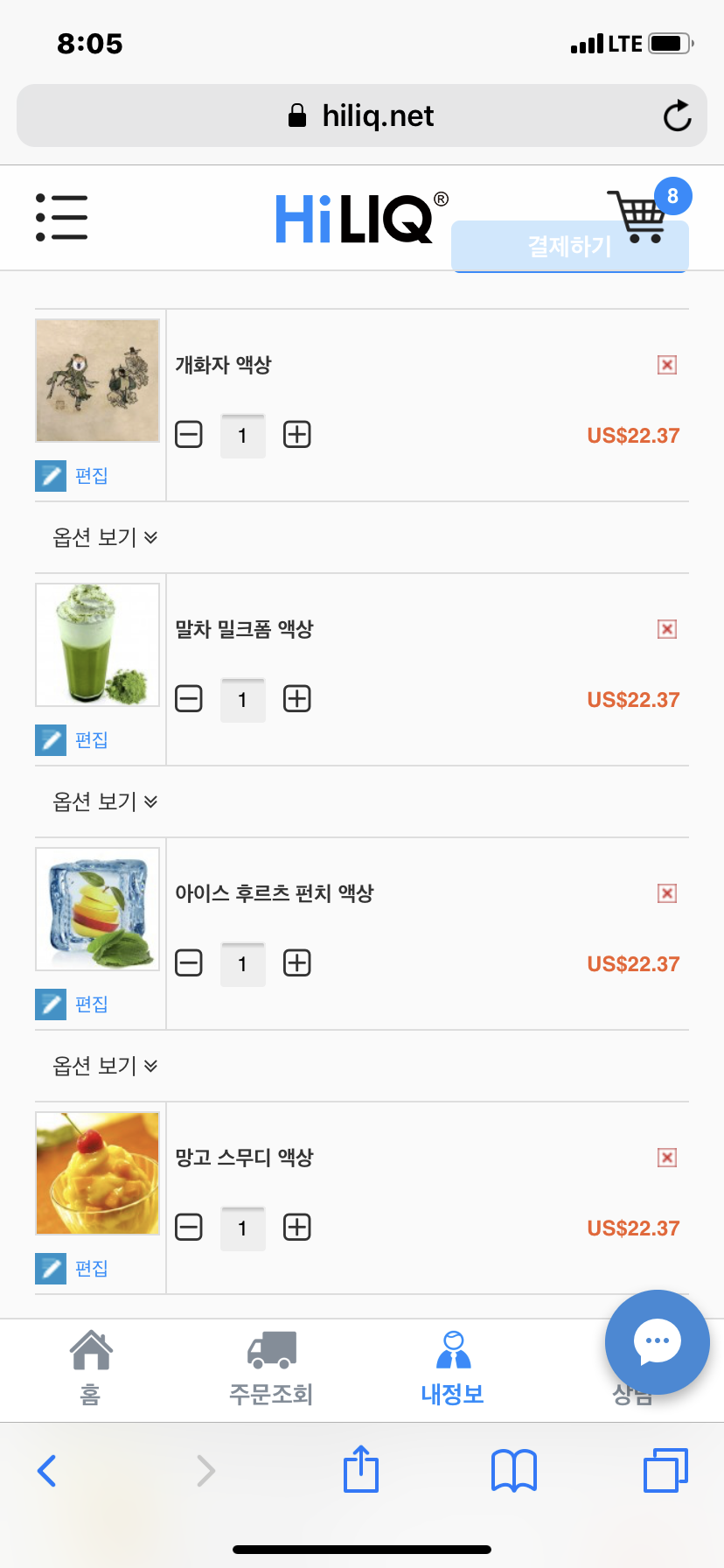Image resolution: width=724 pixels, height=1568 pixels.
Task: Expand 옵션 보기 under 말차 밀크폼 액상
Action: click(x=105, y=801)
